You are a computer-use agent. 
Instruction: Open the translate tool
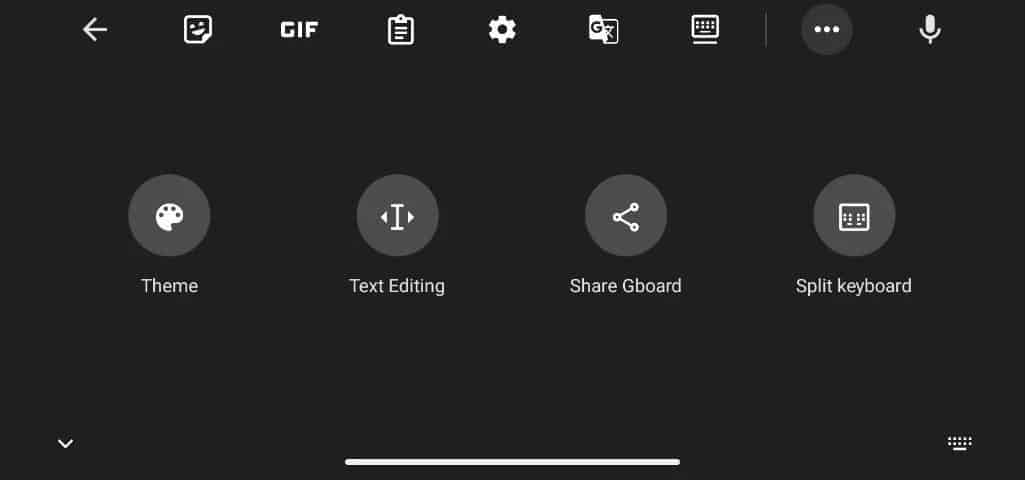pos(603,30)
